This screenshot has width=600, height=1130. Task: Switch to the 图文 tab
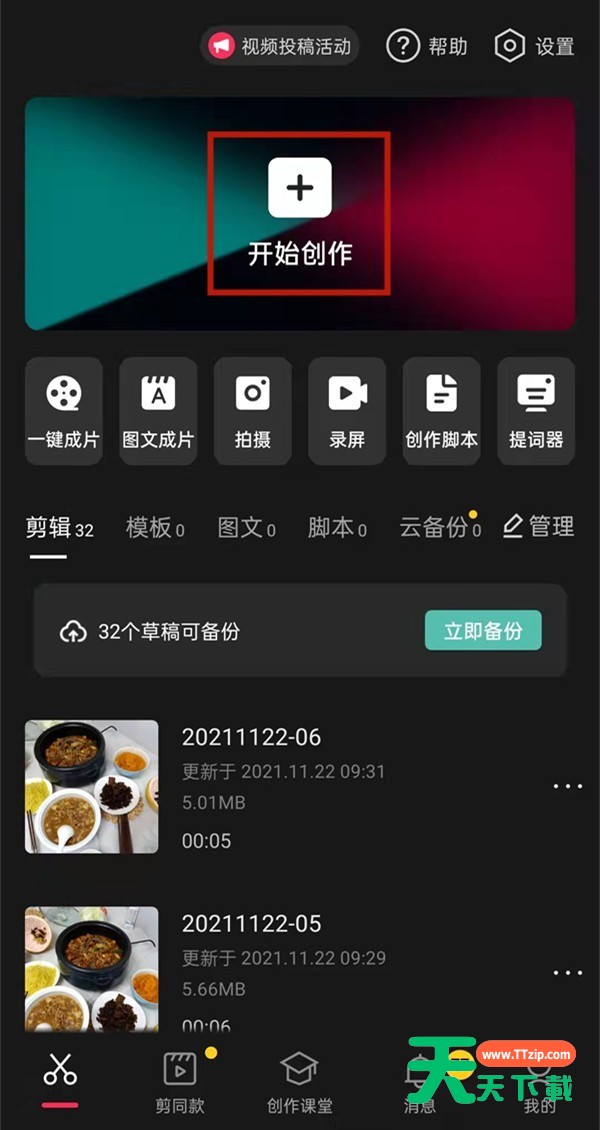pos(246,528)
